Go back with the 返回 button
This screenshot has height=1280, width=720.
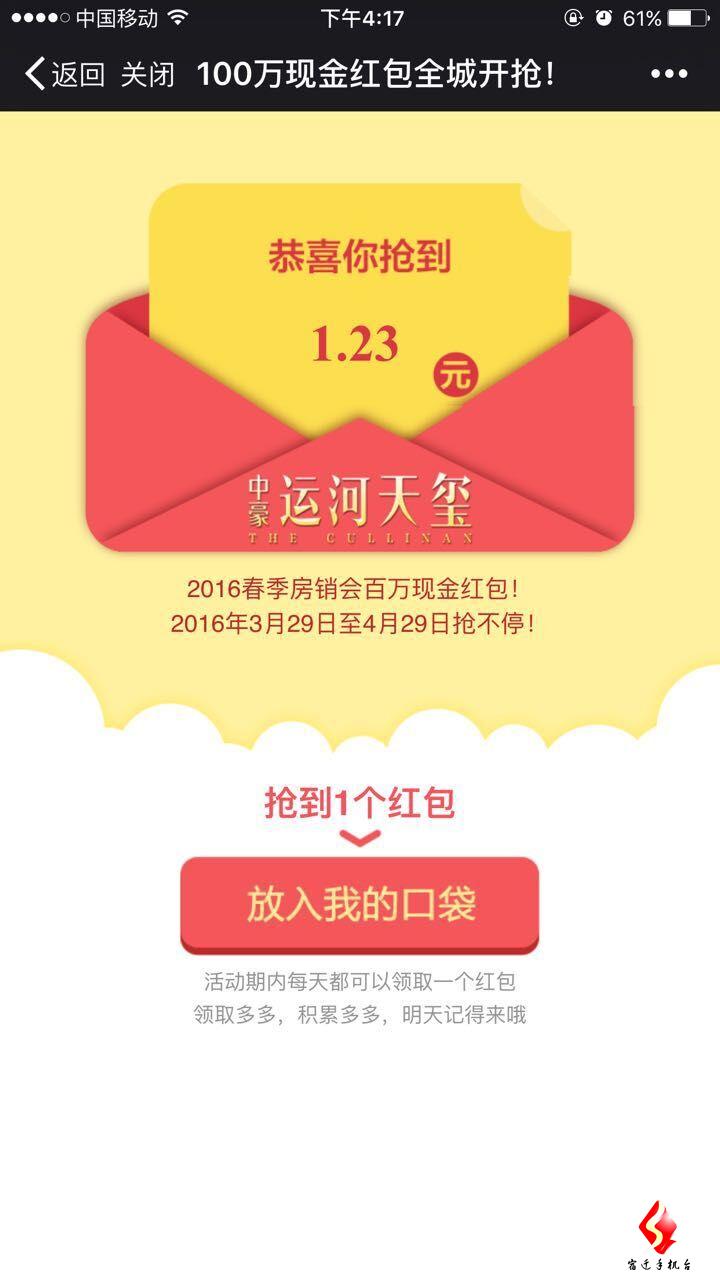click(64, 74)
